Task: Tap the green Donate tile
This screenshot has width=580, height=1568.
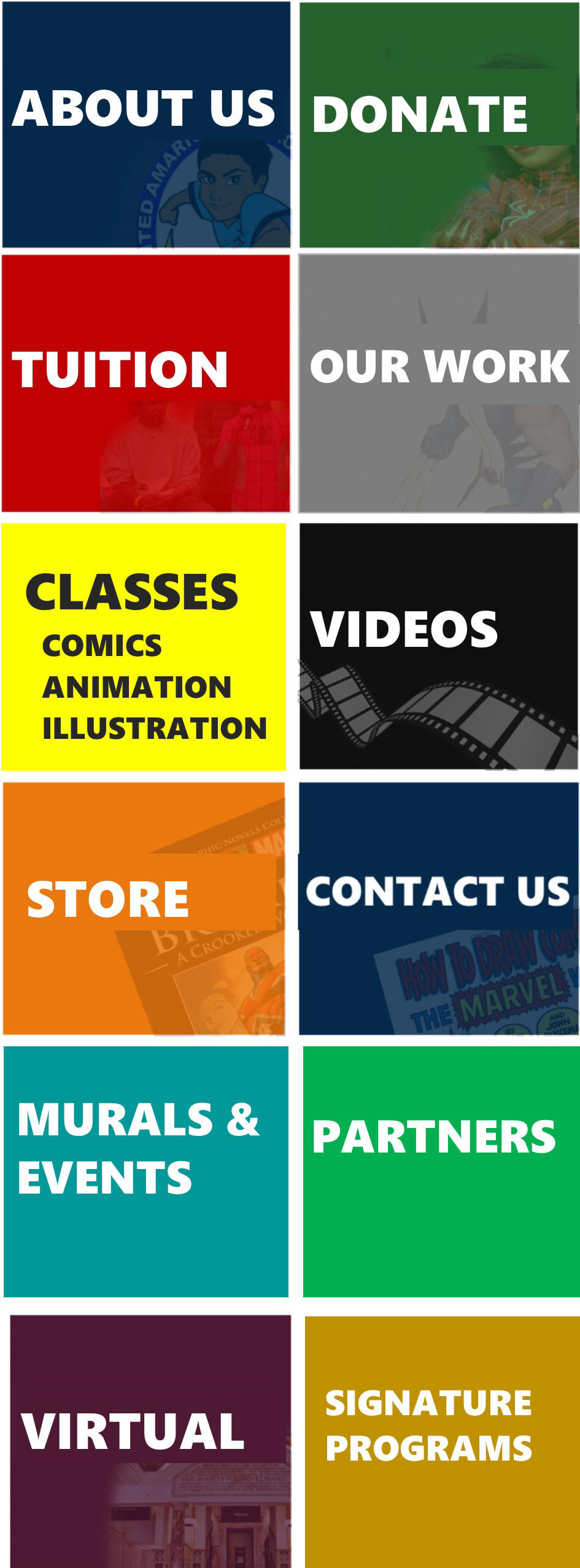Action: (439, 125)
